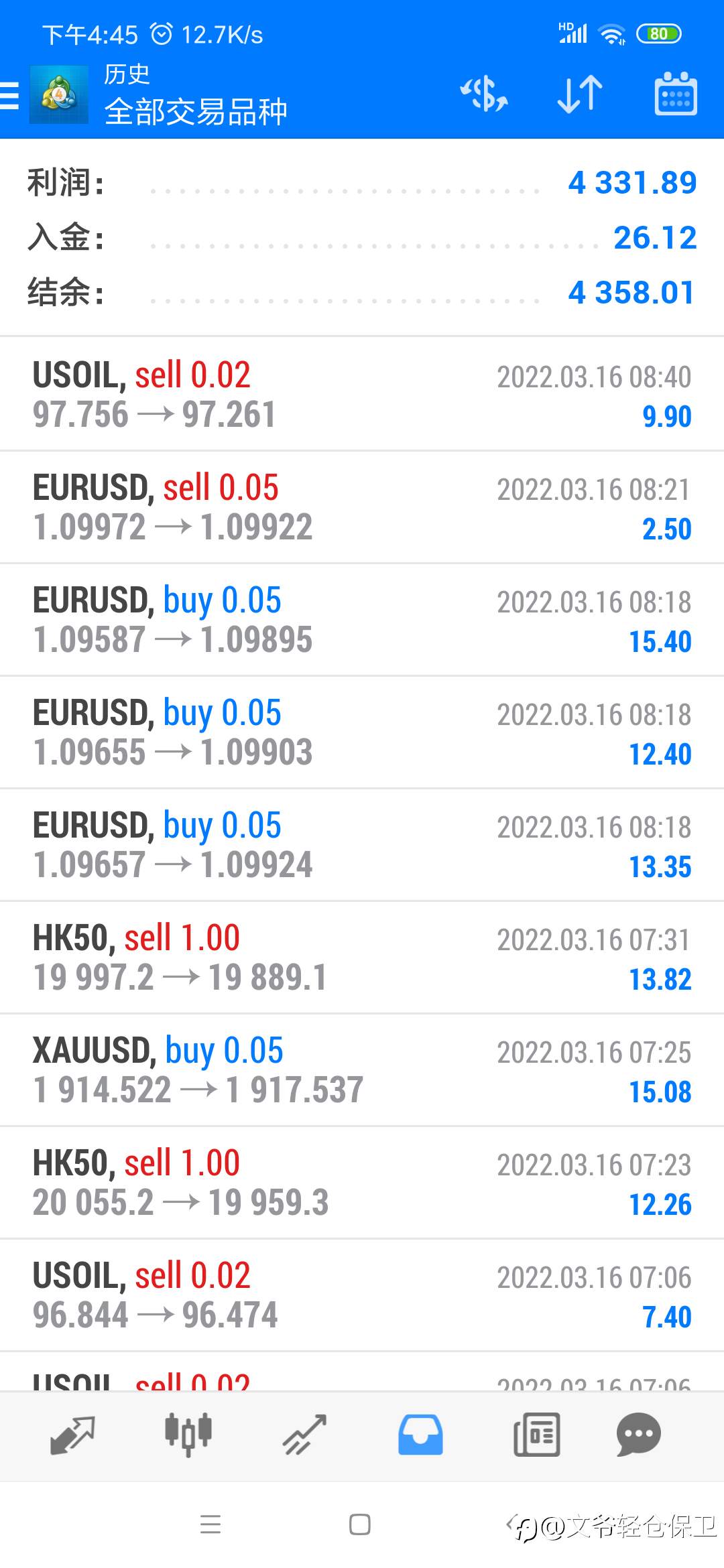Screen dimensions: 724x1568
Task: Tap the system home button
Action: [x=360, y=1524]
